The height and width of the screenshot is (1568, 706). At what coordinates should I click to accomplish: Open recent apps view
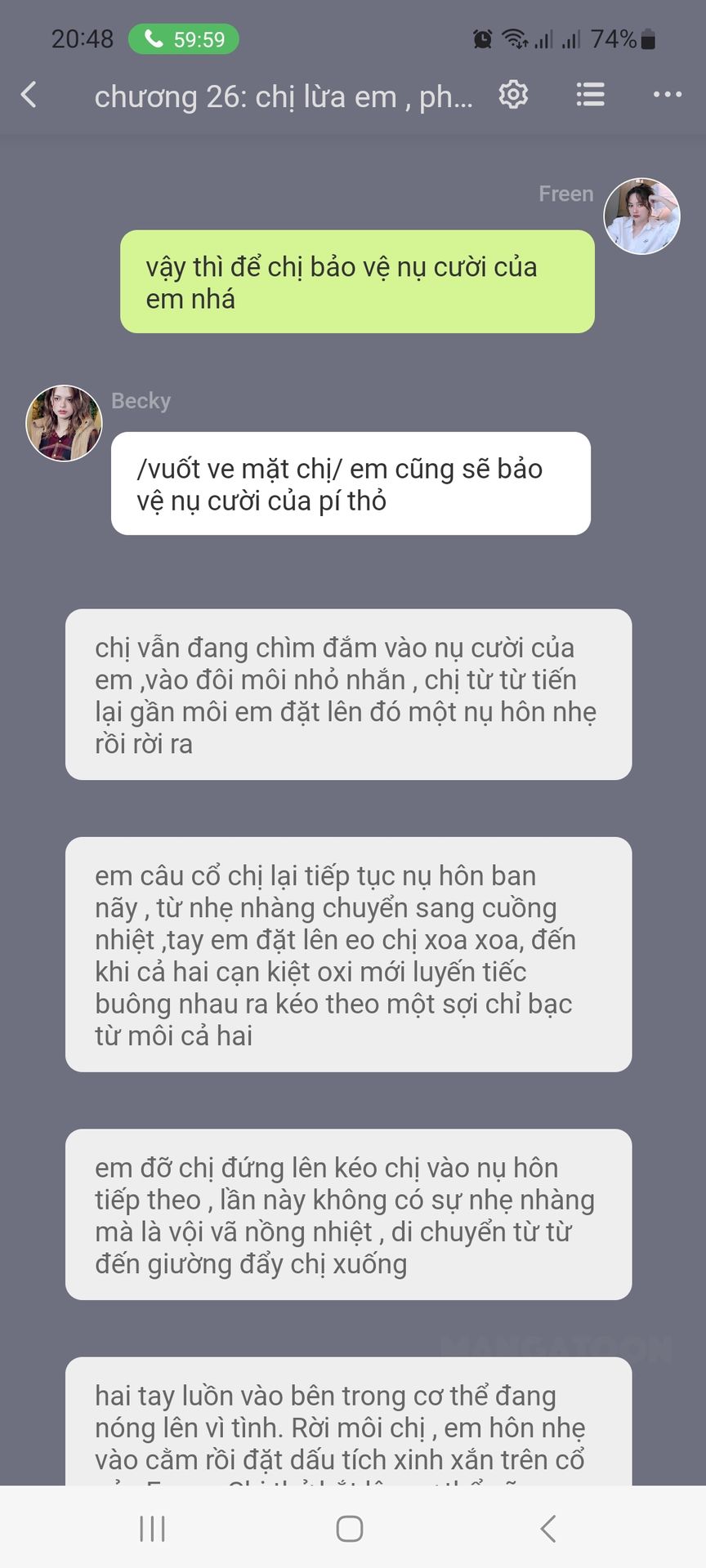tap(153, 1528)
